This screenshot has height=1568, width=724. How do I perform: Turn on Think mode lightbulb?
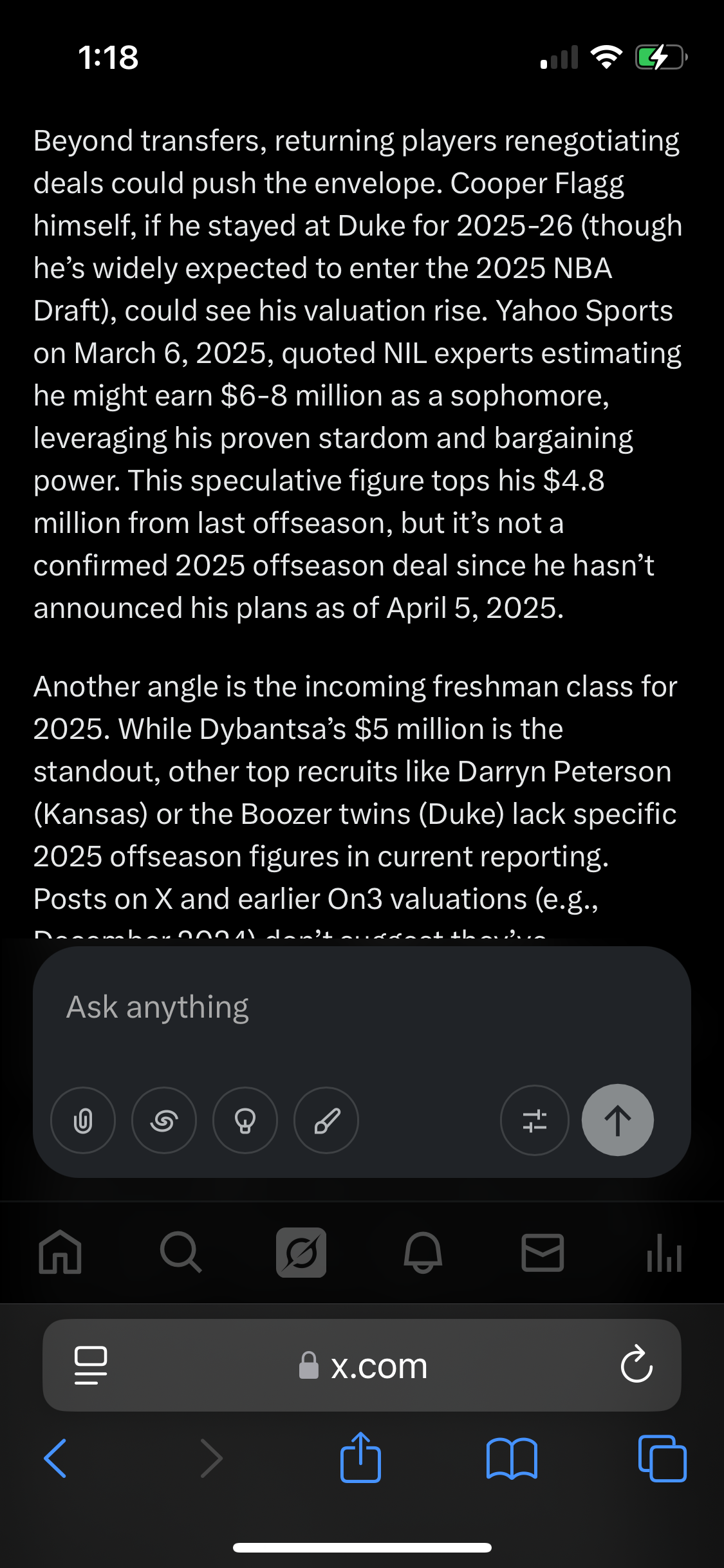point(245,1121)
